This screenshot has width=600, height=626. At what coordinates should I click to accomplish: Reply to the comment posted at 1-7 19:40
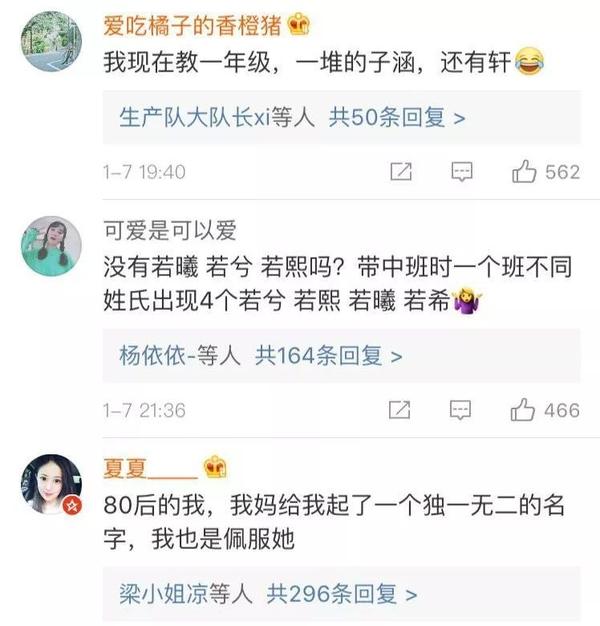click(461, 172)
